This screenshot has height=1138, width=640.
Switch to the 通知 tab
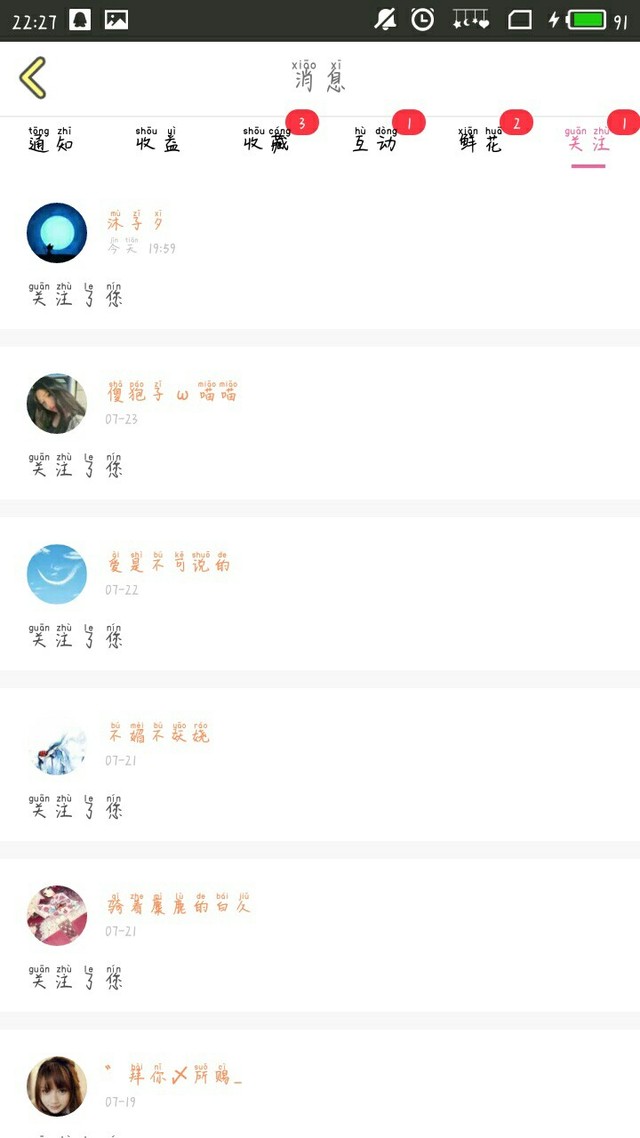[x=51, y=141]
